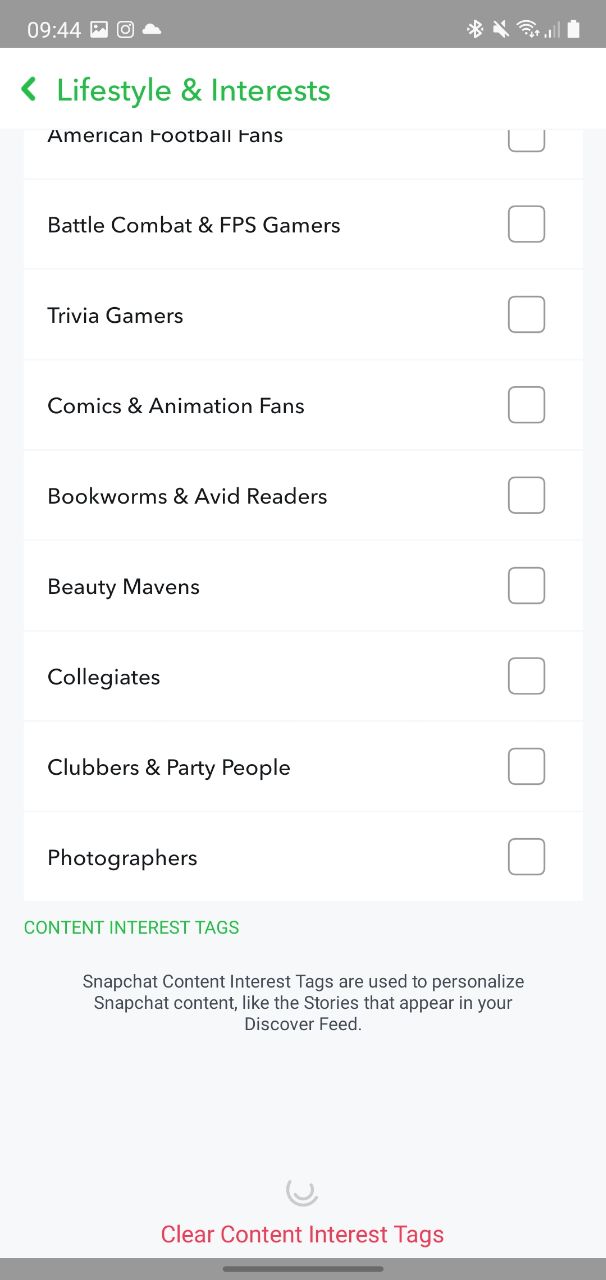Viewport: 606px width, 1280px height.
Task: Select Battle Combat & FPS Gamers
Action: (x=526, y=224)
